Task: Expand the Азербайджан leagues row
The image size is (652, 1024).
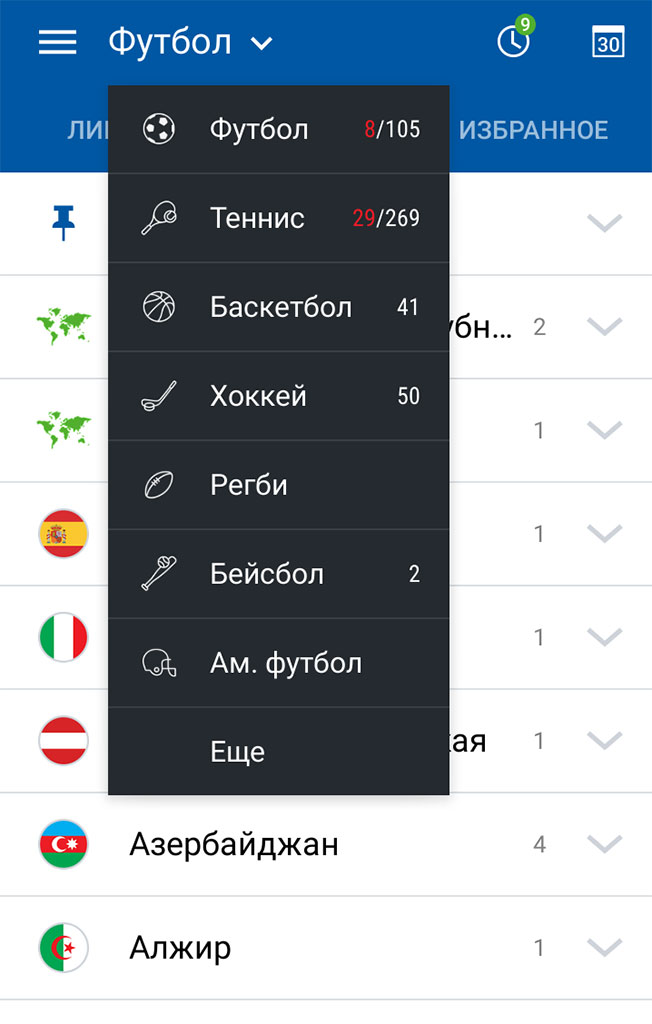Action: (604, 844)
